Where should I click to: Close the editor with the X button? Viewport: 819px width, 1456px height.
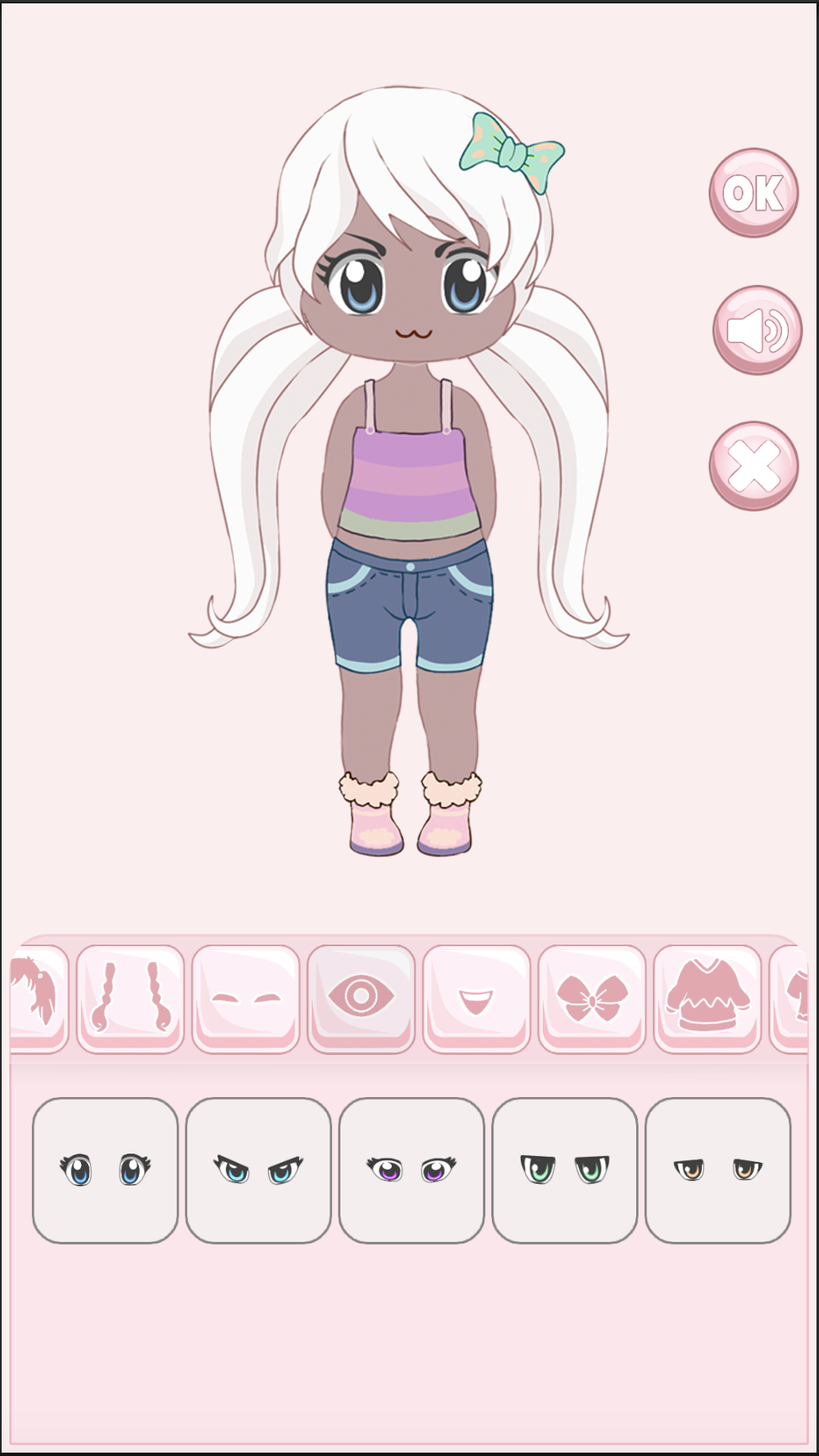756,464
